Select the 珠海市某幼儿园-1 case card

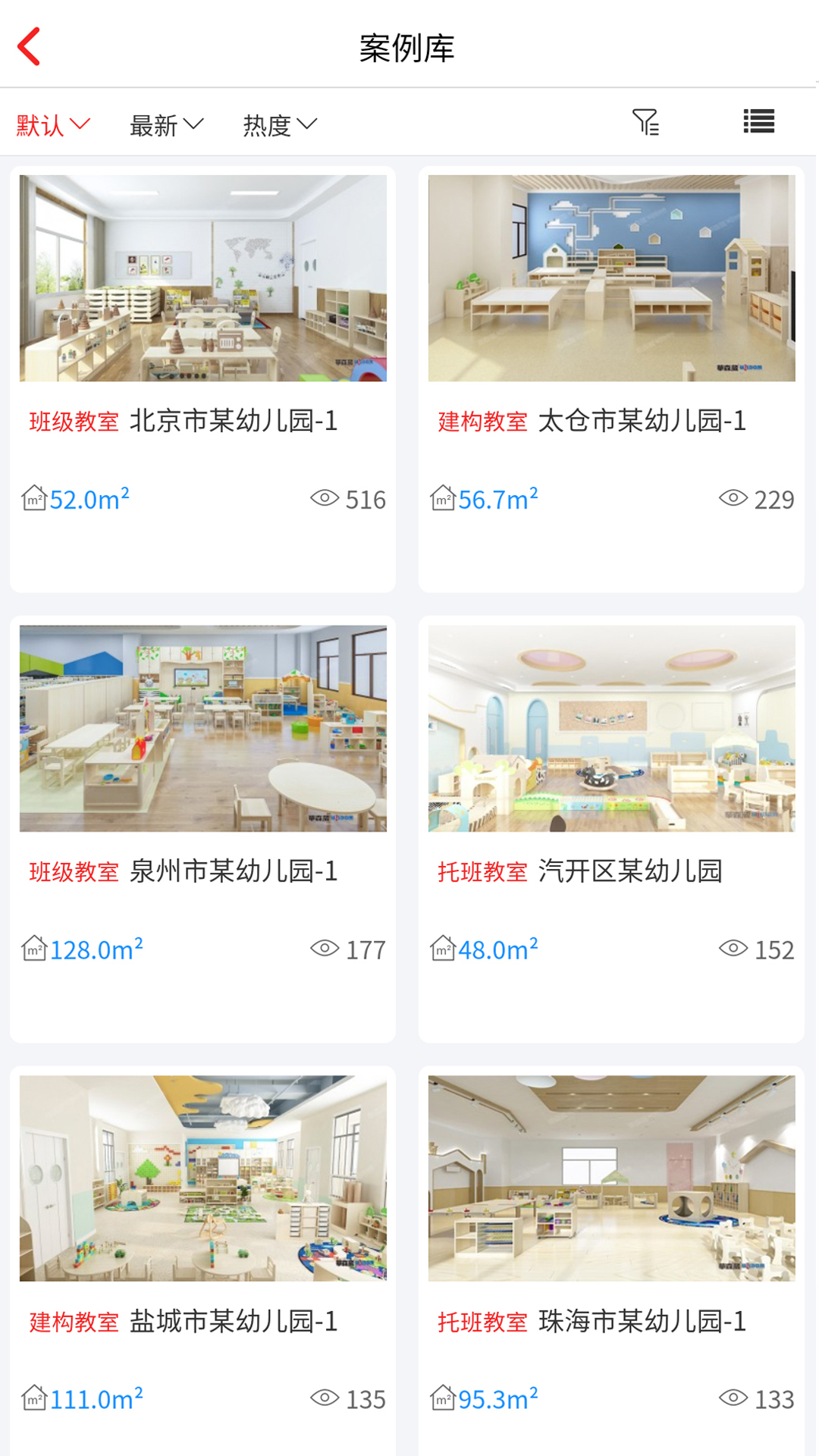pos(611,1261)
